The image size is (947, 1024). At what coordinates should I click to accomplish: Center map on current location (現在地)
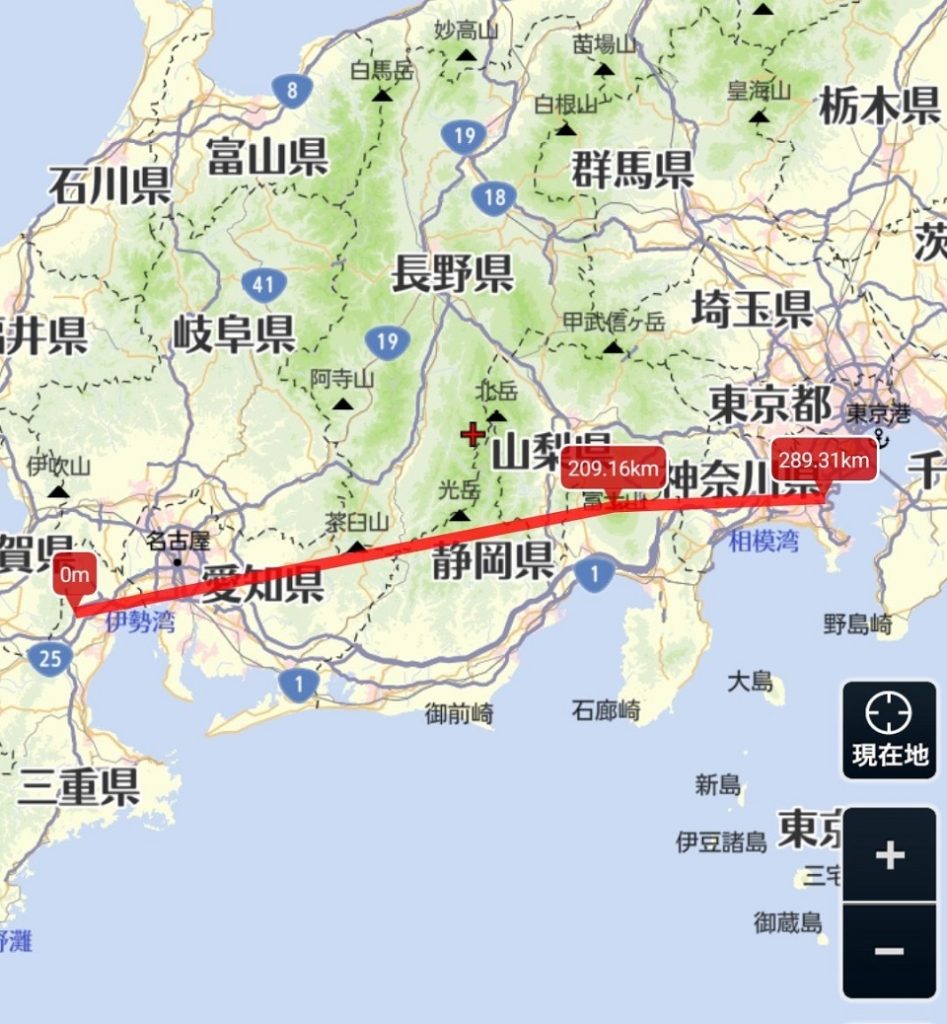click(x=889, y=730)
